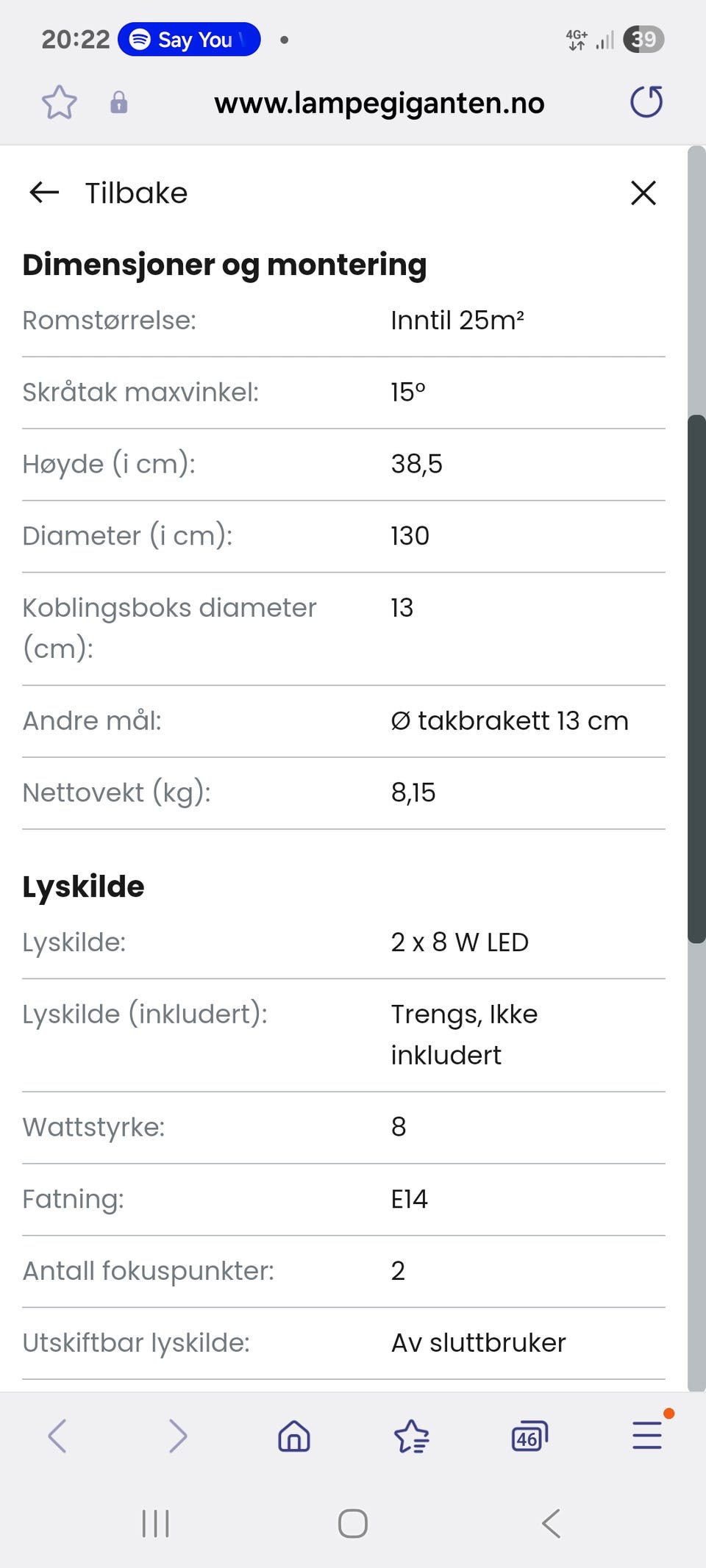Open the browser menu
This screenshot has height=1568, width=706.
pyautogui.click(x=647, y=1436)
